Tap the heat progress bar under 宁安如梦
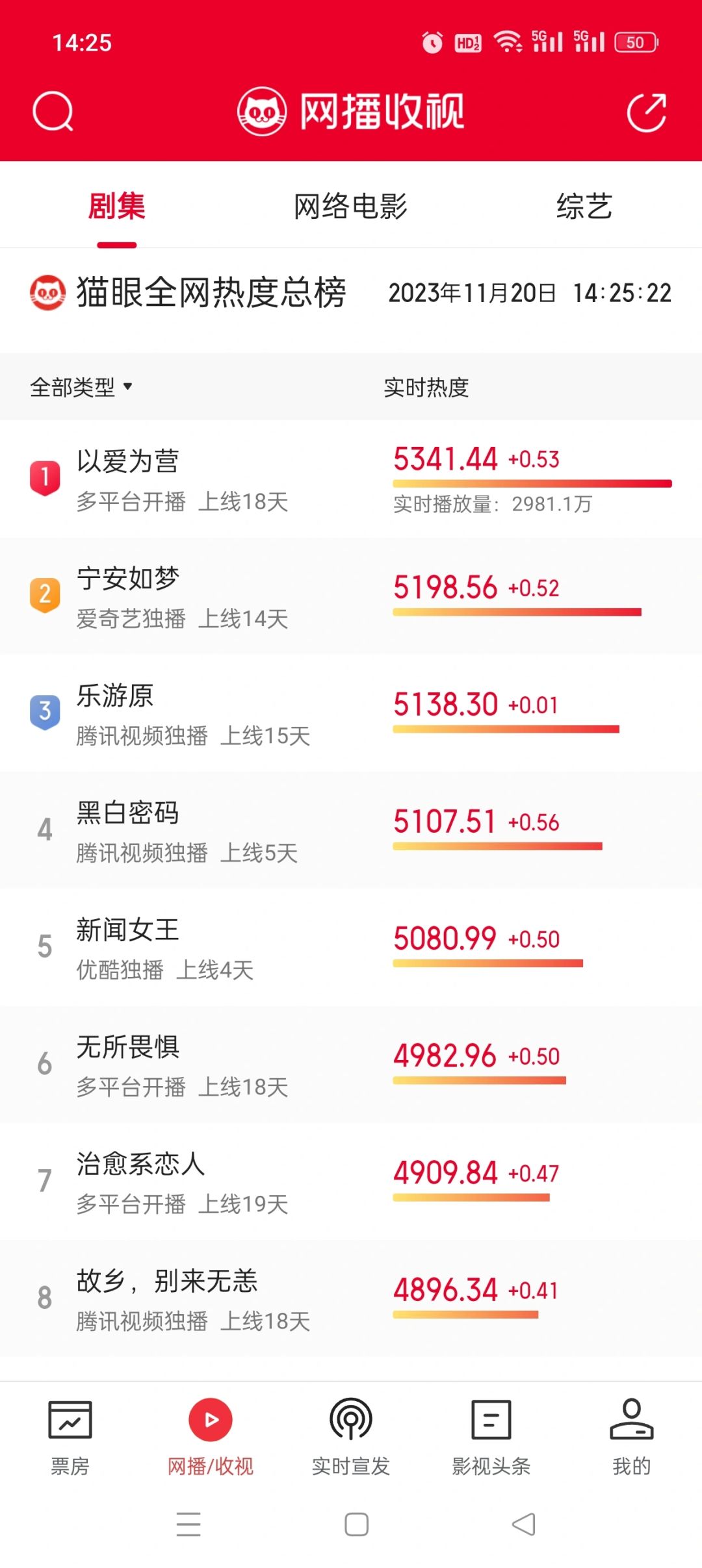702x1568 pixels. click(x=517, y=611)
